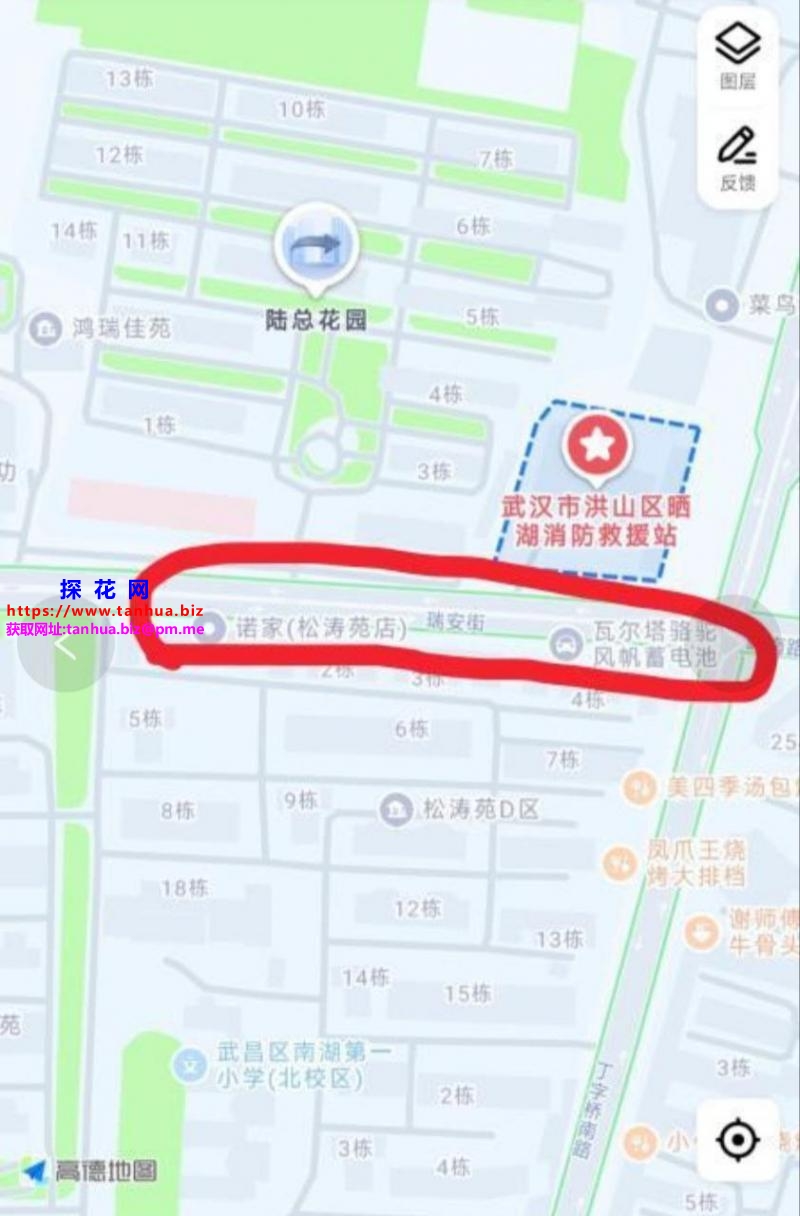Tap the 松涛苑D区 residential marker
This screenshot has width=800, height=1216.
pyautogui.click(x=397, y=808)
